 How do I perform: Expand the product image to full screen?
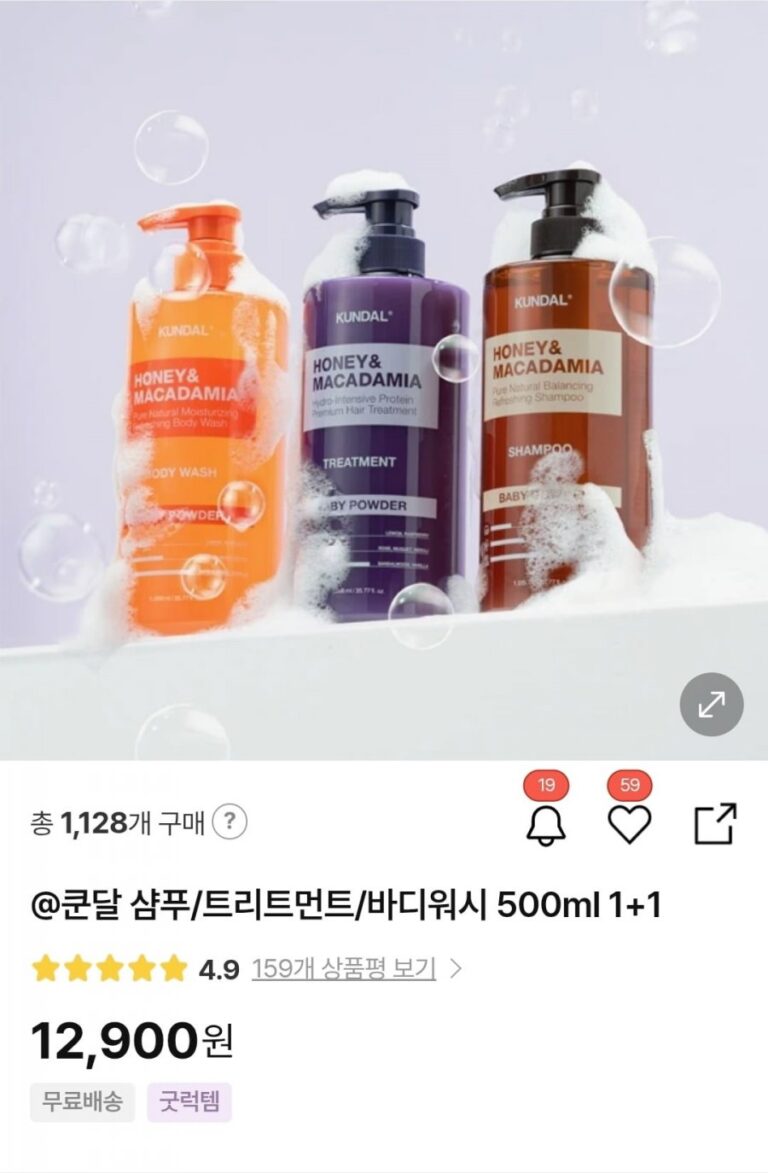pyautogui.click(x=711, y=704)
